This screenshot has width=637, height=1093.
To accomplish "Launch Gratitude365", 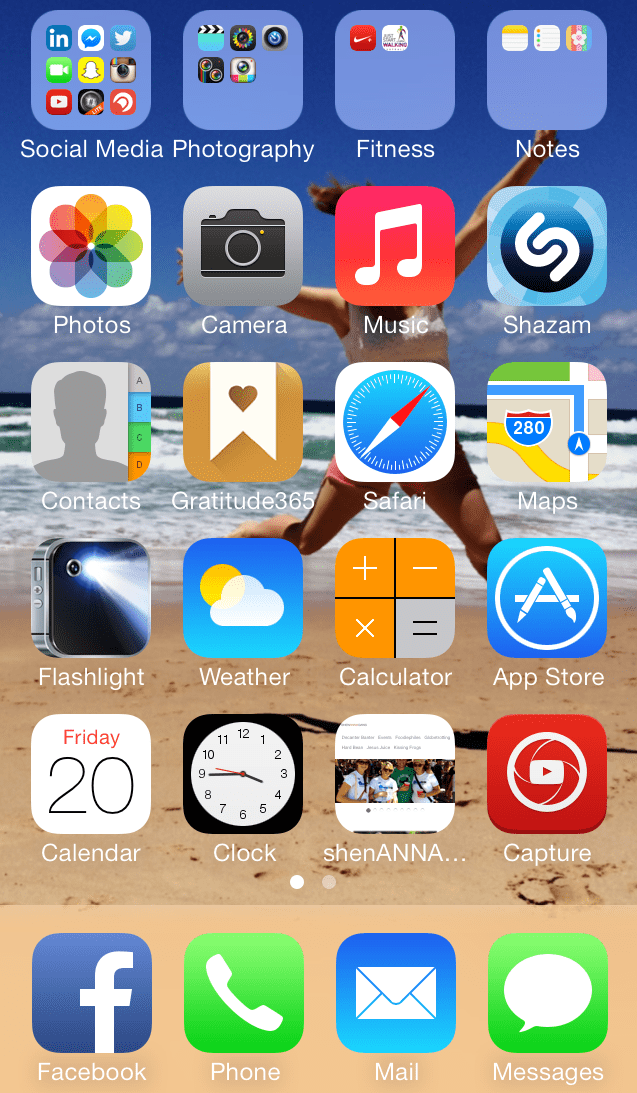I will (x=243, y=422).
